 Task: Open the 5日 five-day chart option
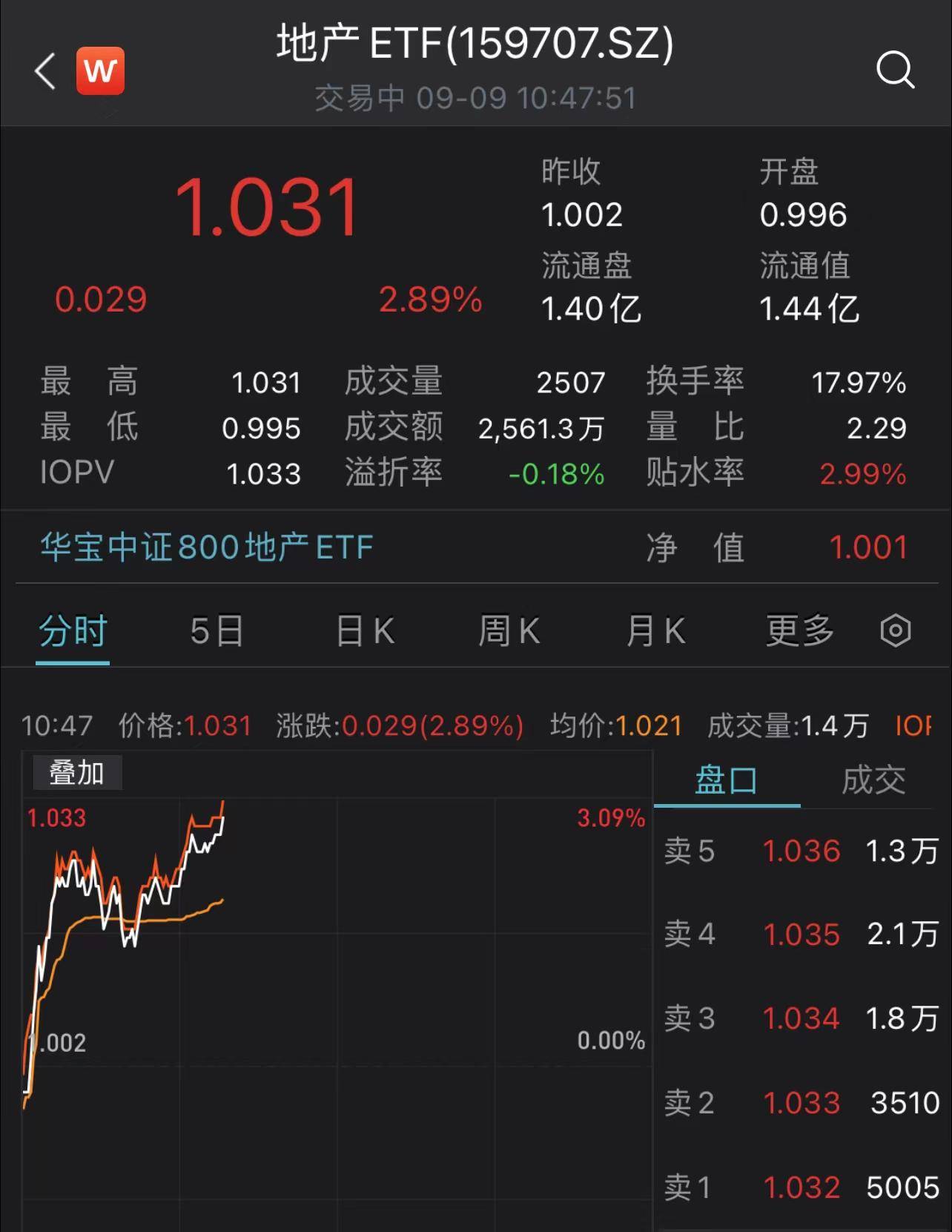pos(216,630)
